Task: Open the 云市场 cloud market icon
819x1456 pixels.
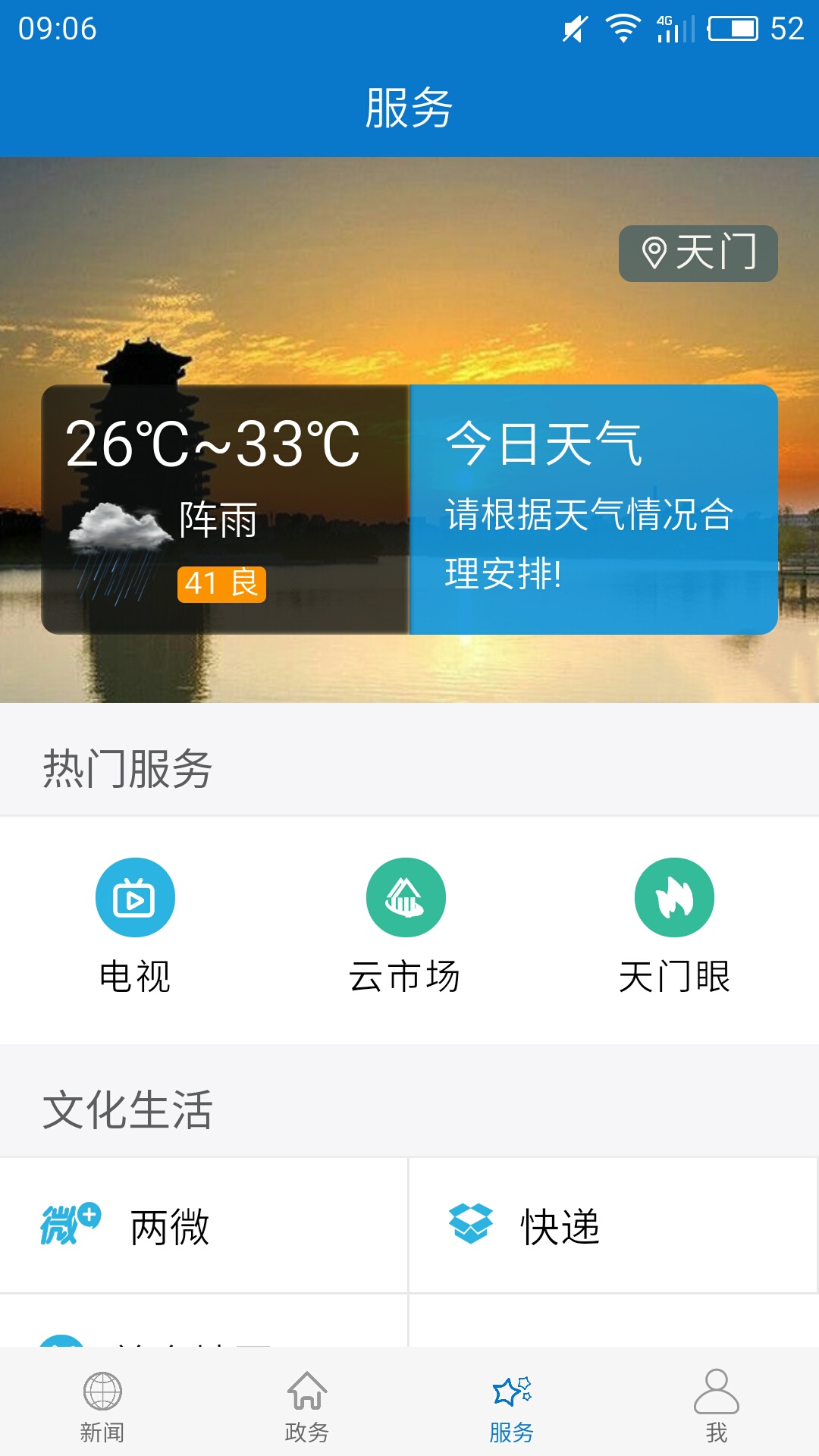Action: 406,896
